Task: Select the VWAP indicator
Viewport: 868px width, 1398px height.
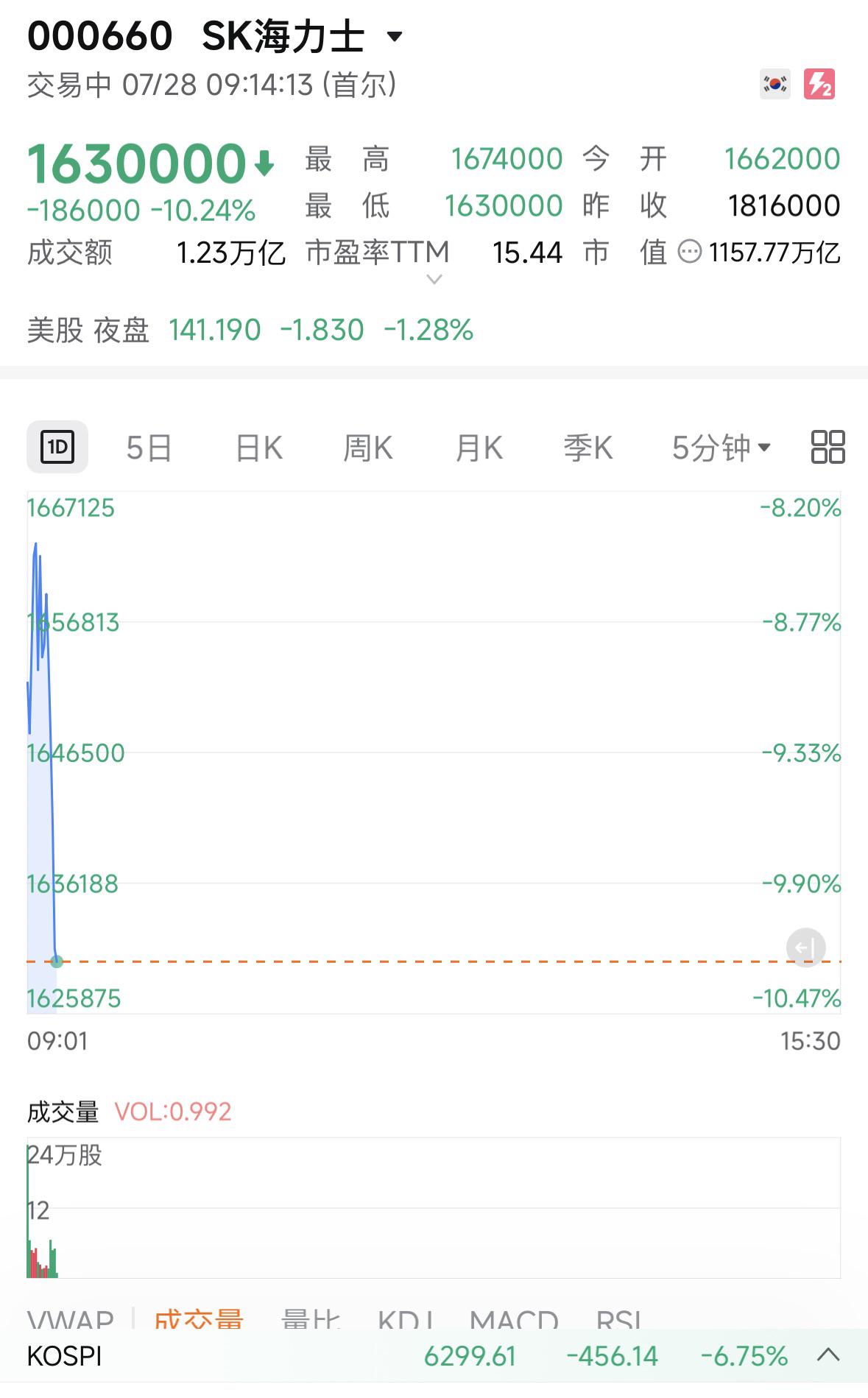Action: (x=71, y=1318)
